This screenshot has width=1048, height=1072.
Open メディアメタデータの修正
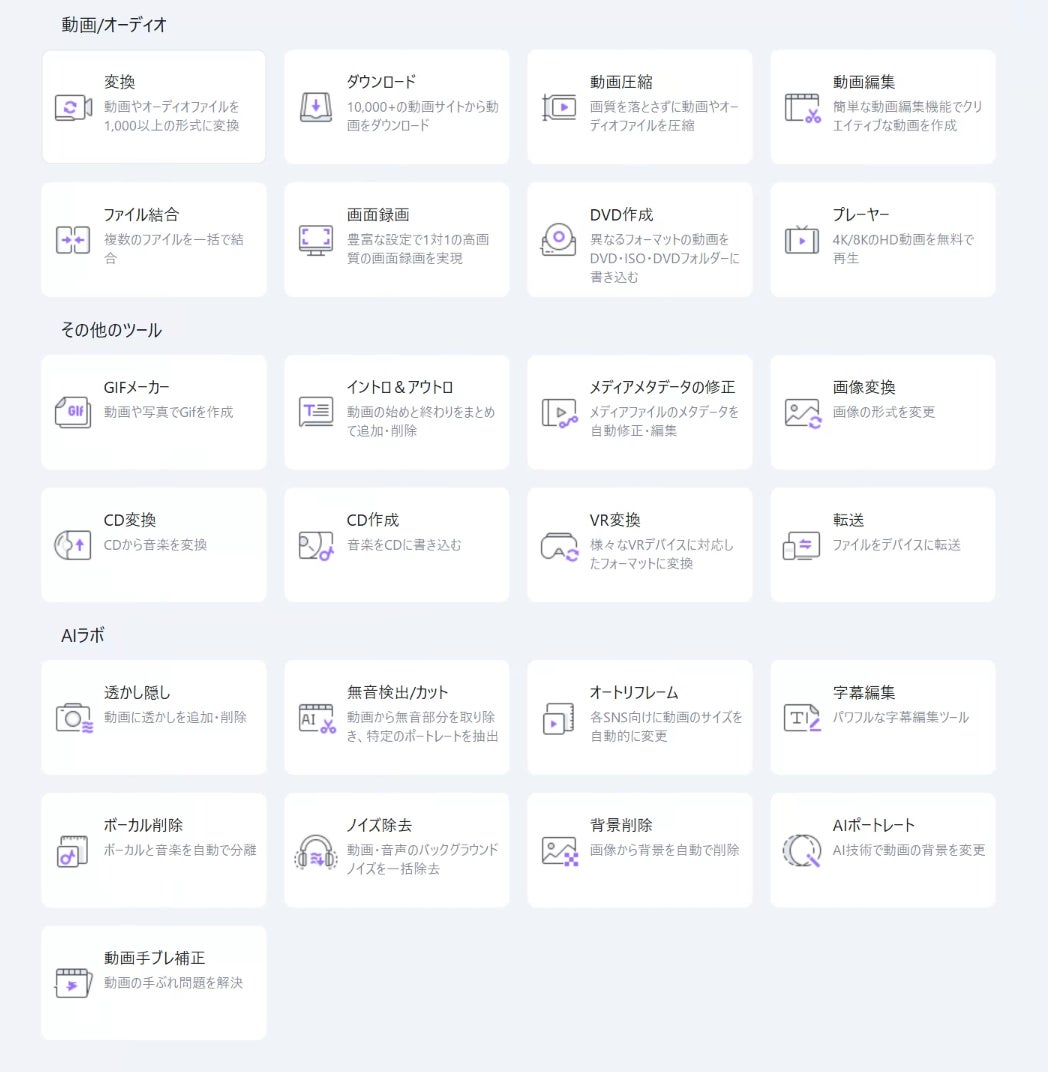tap(639, 412)
